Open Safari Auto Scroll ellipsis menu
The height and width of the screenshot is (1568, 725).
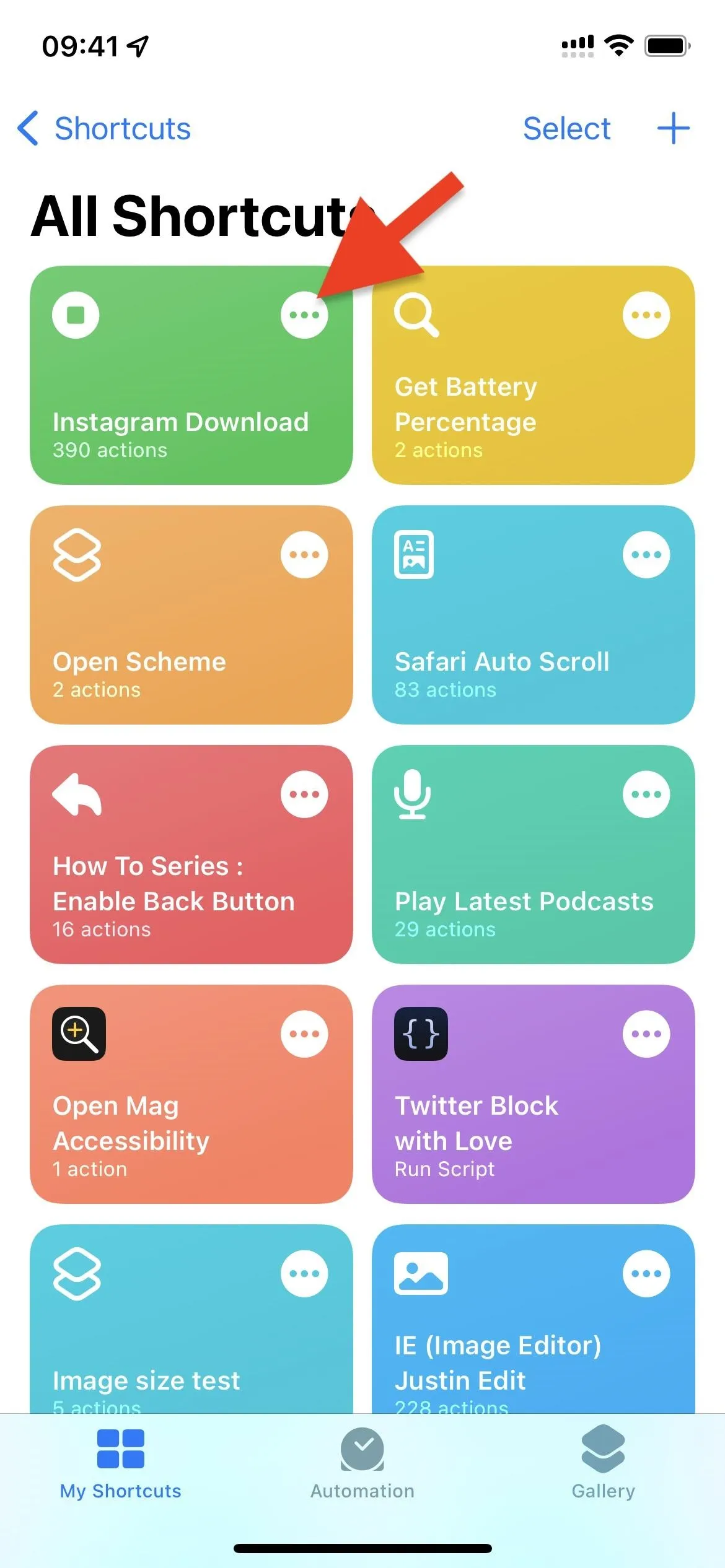pyautogui.click(x=646, y=554)
